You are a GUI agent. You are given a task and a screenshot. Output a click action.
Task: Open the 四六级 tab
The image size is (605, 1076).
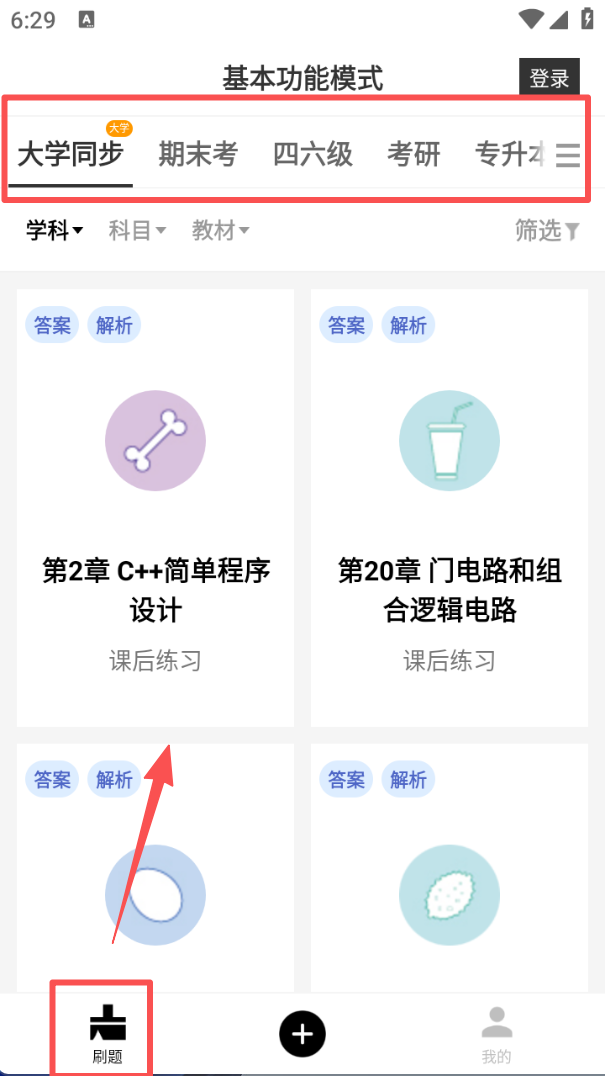(313, 155)
